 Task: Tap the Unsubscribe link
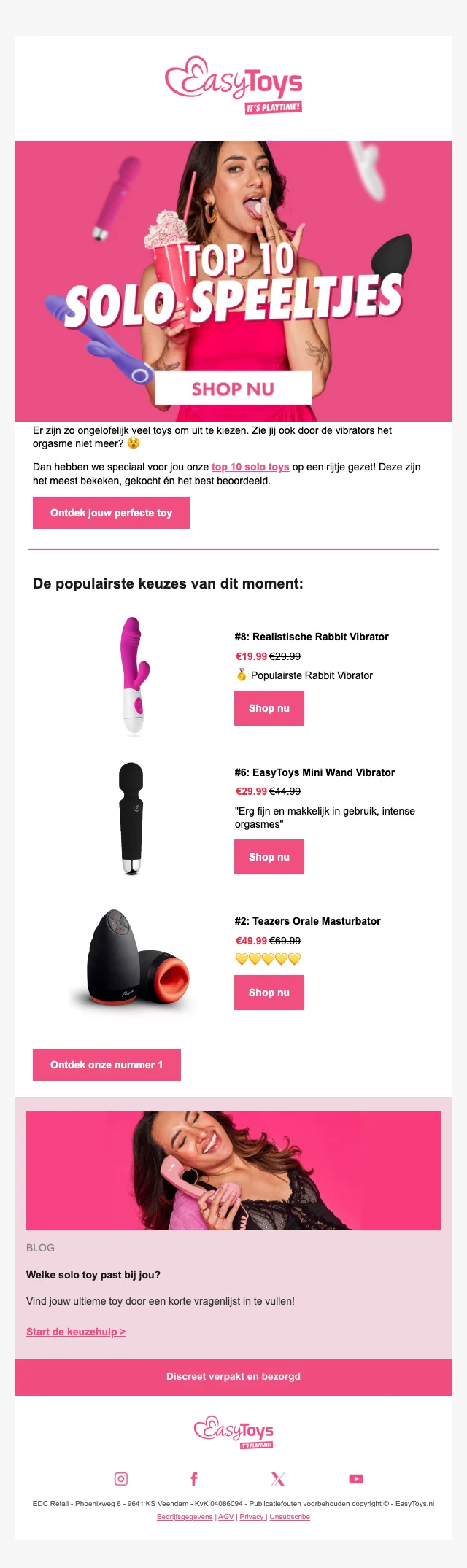pyautogui.click(x=290, y=1517)
